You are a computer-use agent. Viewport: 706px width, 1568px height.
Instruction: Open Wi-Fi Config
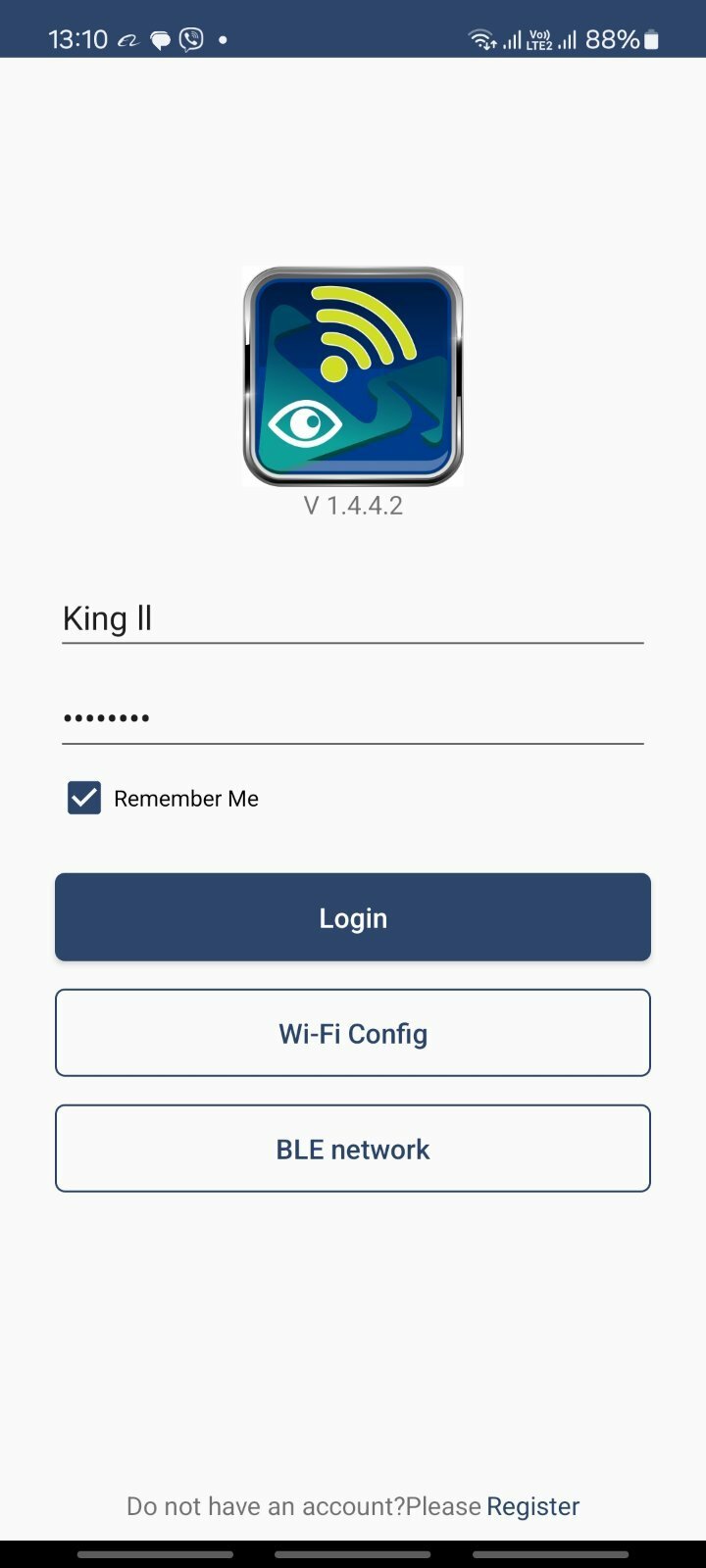(353, 1033)
